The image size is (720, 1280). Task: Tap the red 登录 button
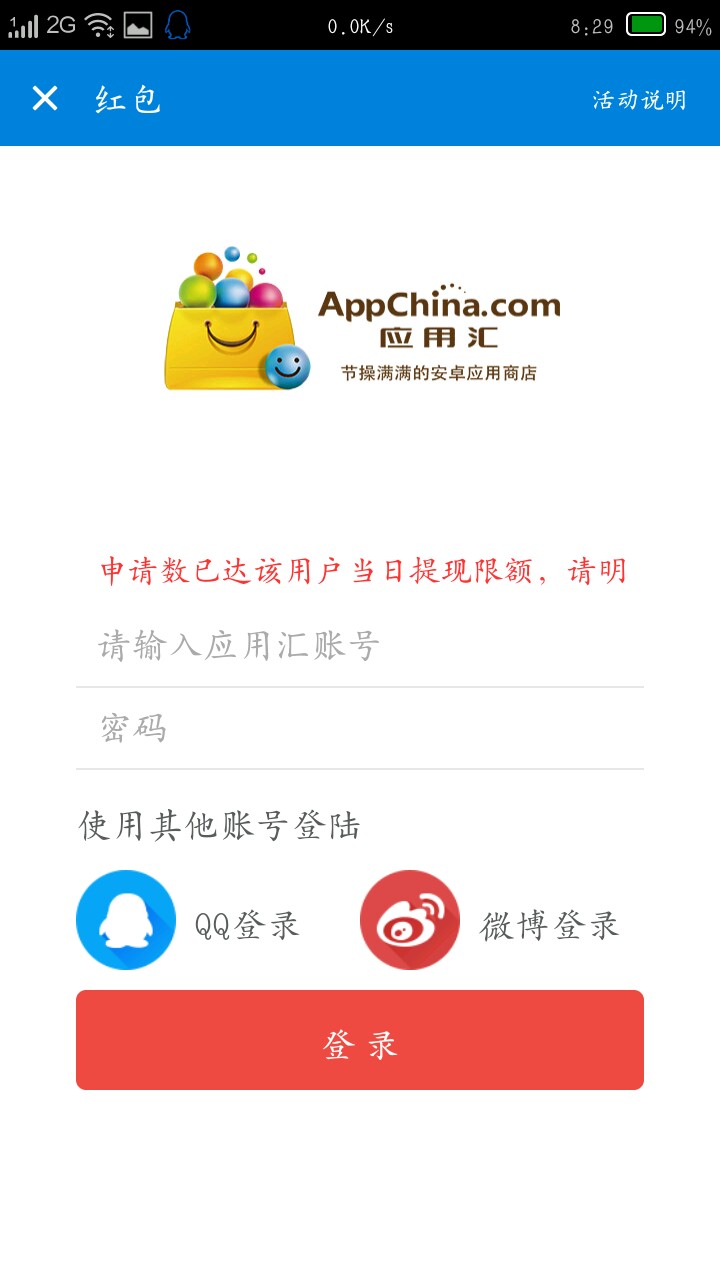click(x=360, y=1040)
